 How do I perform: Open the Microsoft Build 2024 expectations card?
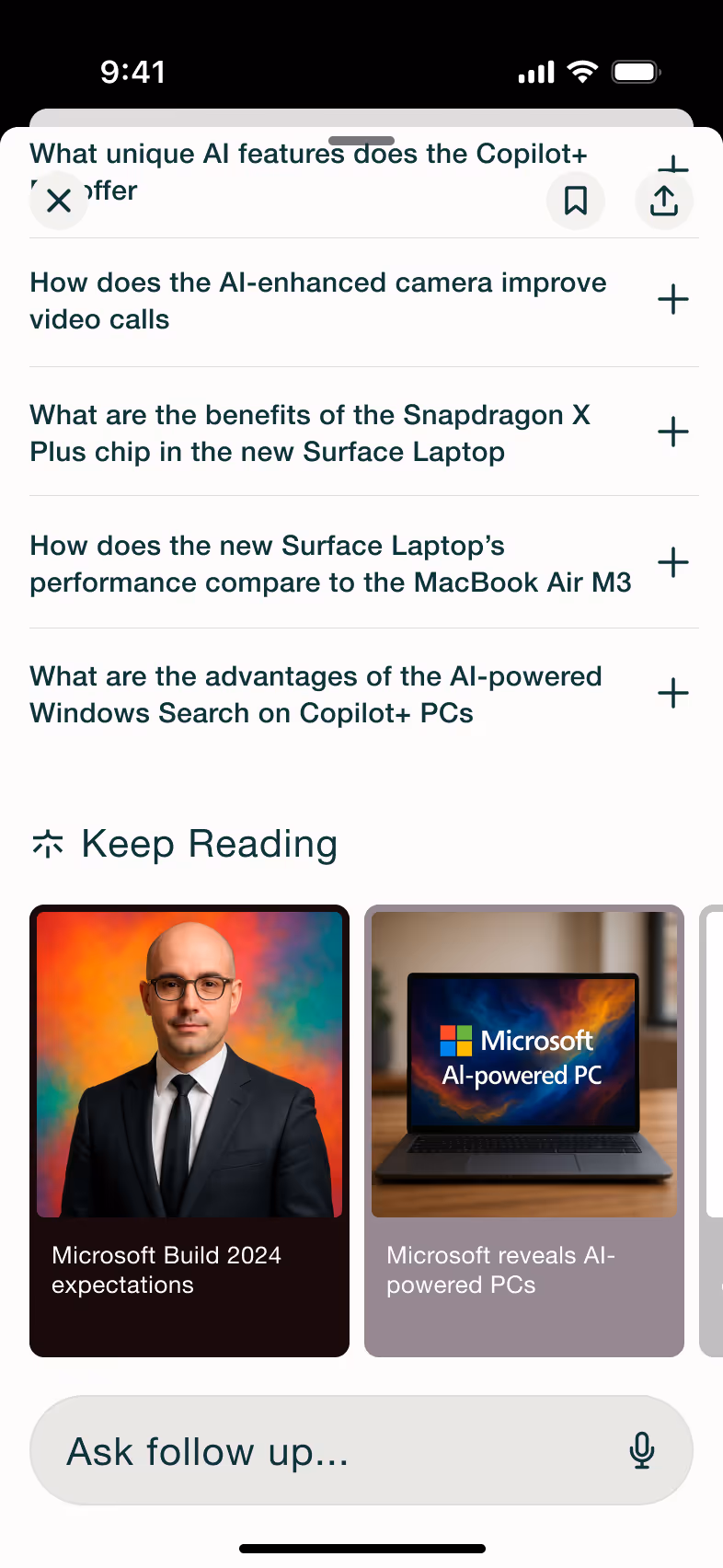[189, 1131]
